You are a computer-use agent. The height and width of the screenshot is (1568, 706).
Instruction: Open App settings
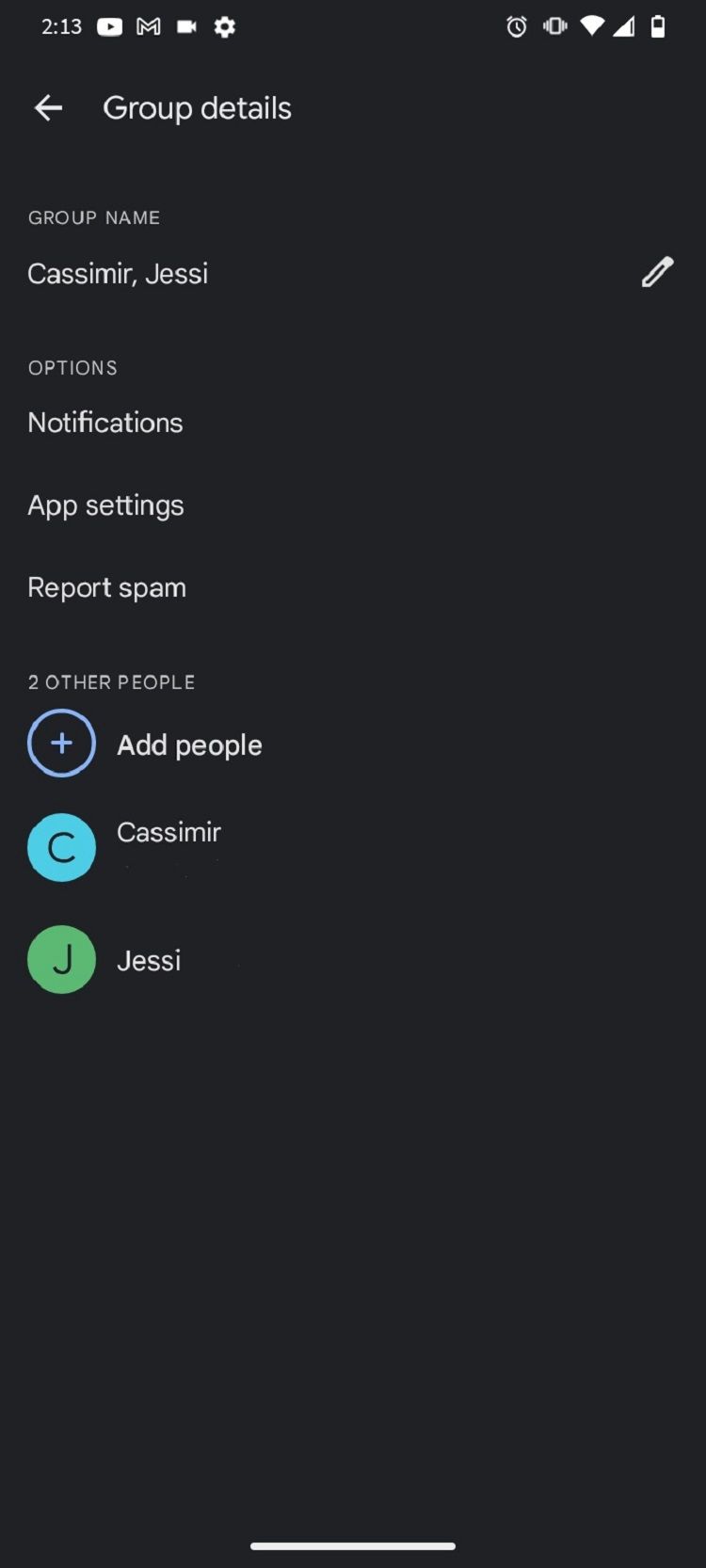tap(105, 505)
